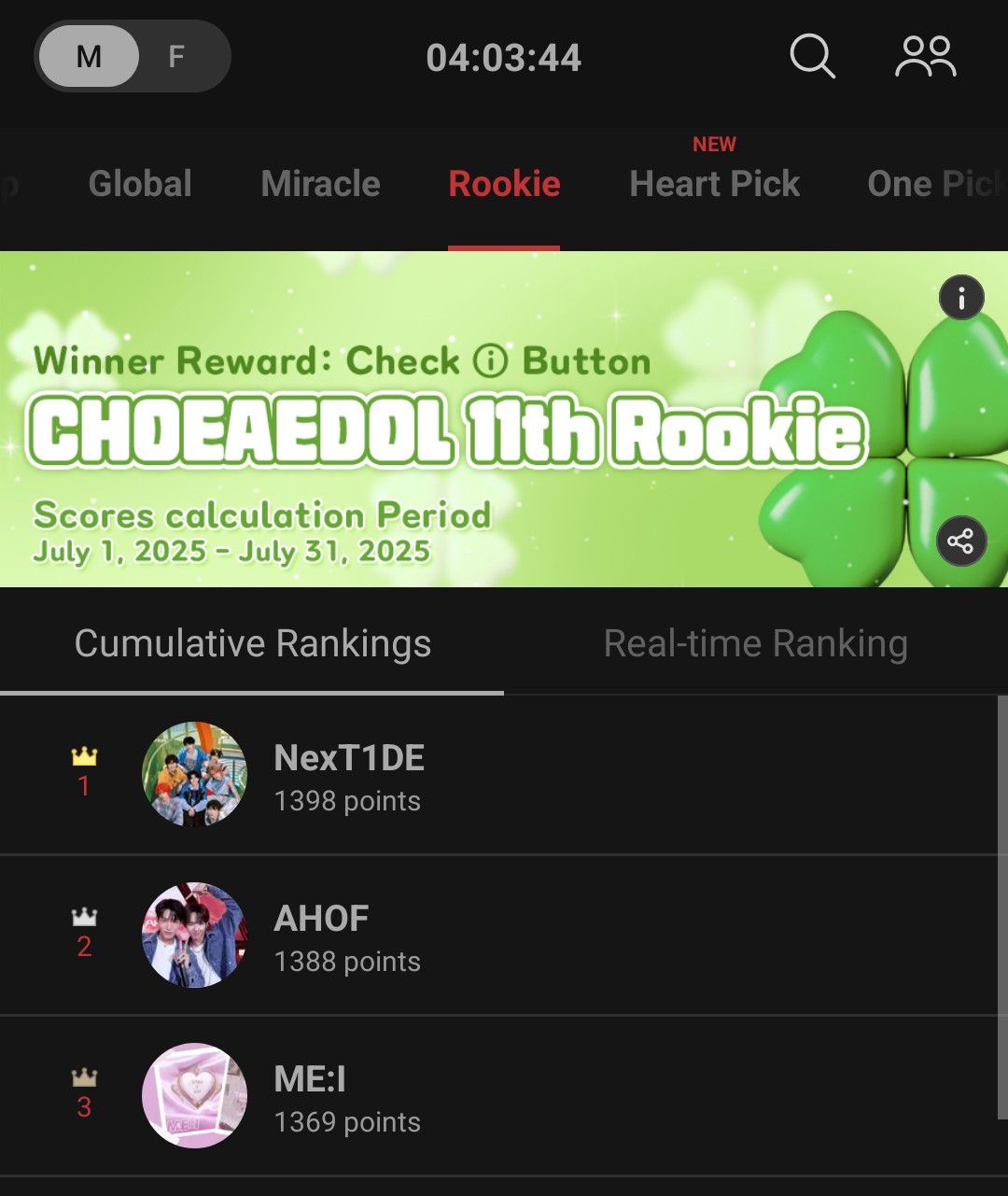Open the NexT1DE ranking row
Viewport: 1008px width, 1196px height.
pyautogui.click(x=504, y=775)
